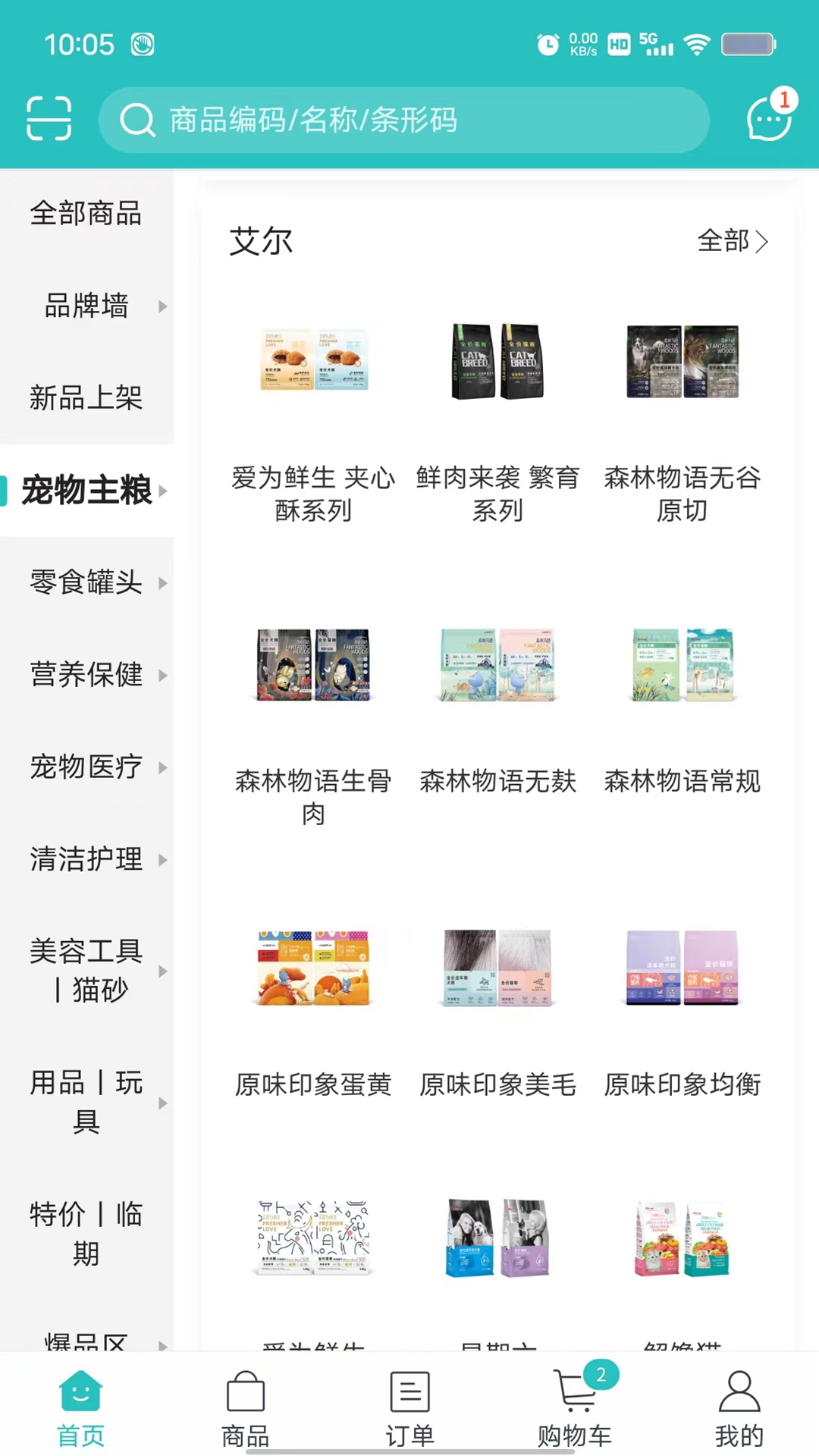Open 品牌墙 category
Screen dimensions: 819x1456
(x=86, y=306)
